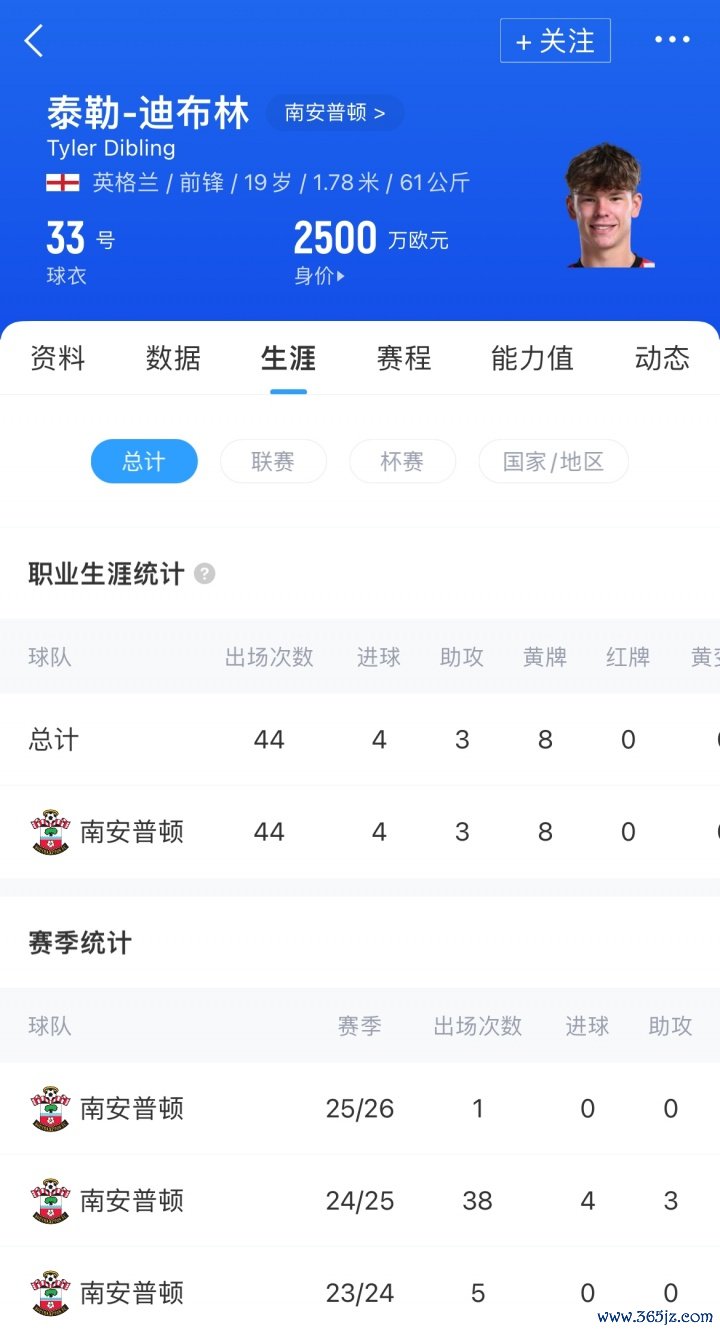Filter career stats by 国家/地区
Viewport: 720px width, 1332px height.
tap(553, 462)
